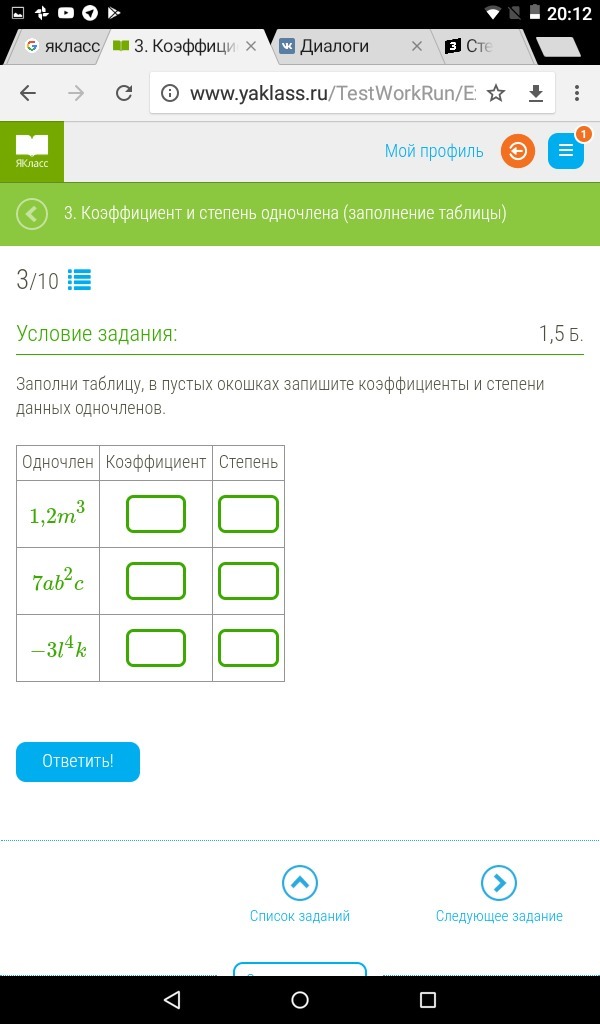Go back with the browser arrow
This screenshot has width=600, height=1024.
28,93
